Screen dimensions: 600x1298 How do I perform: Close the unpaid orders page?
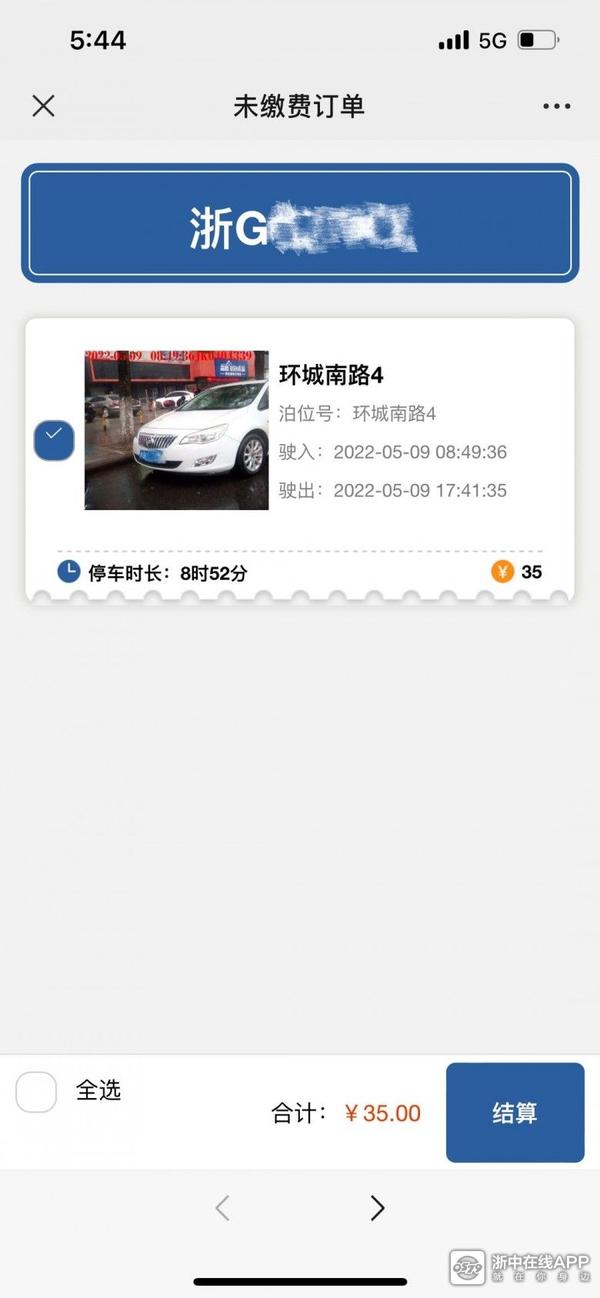point(43,106)
